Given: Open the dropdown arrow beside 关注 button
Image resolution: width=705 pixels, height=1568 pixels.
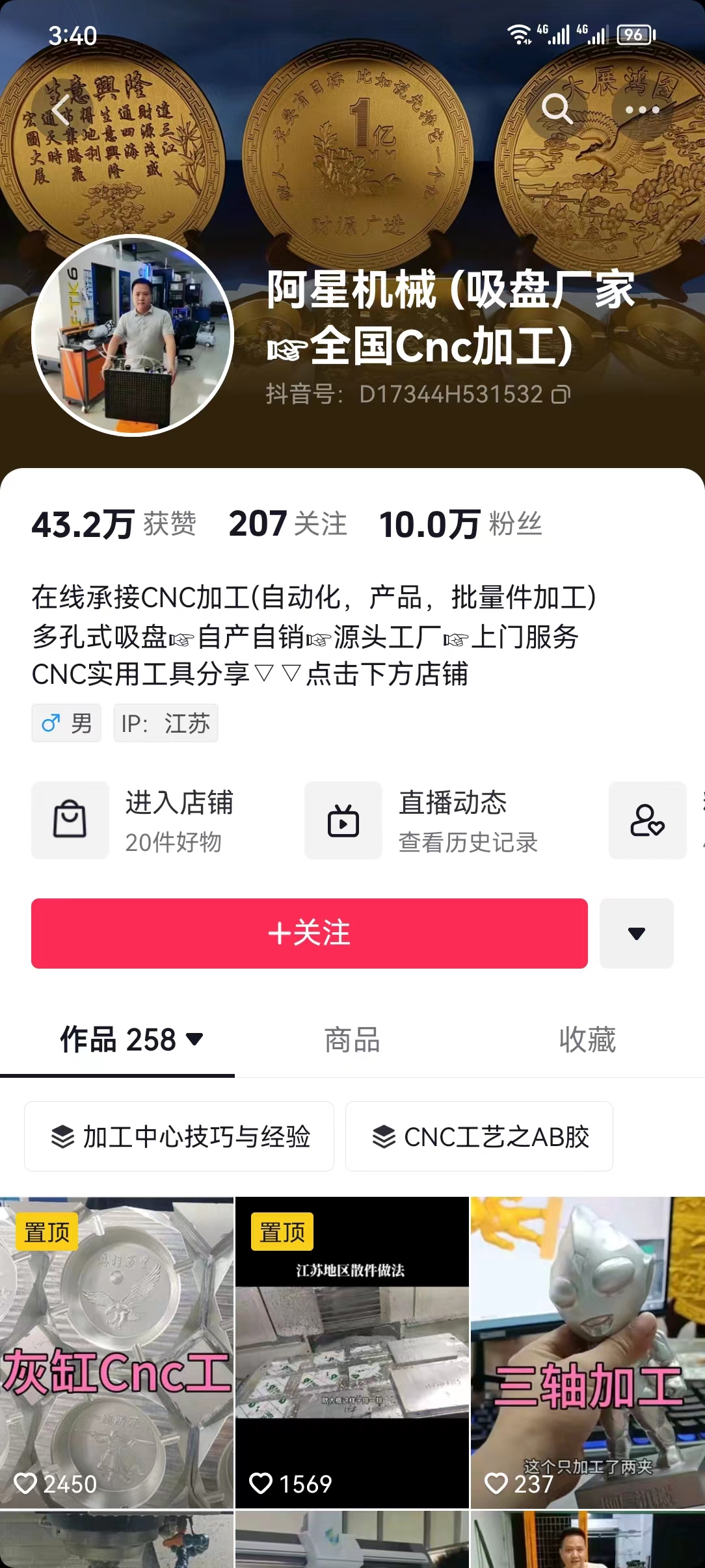Looking at the screenshot, I should click(636, 934).
